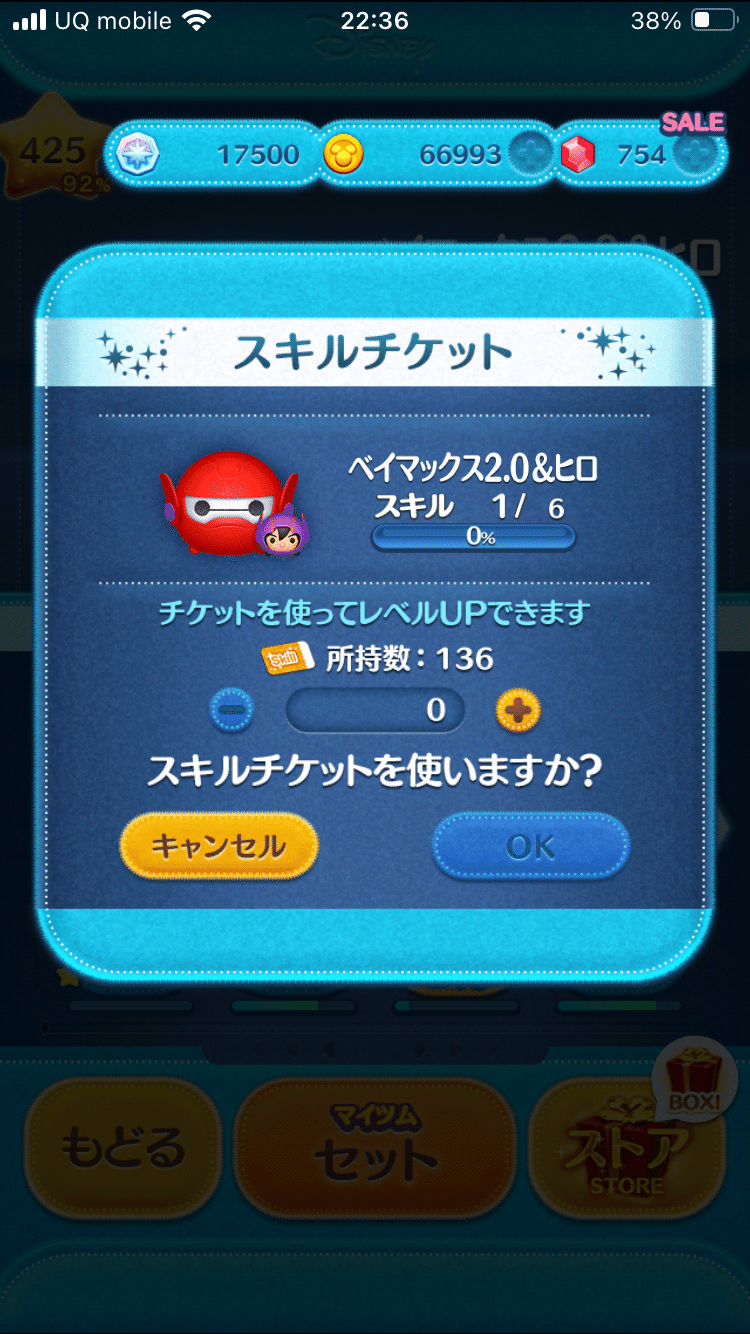Tap the キャンセル button

pyautogui.click(x=218, y=847)
